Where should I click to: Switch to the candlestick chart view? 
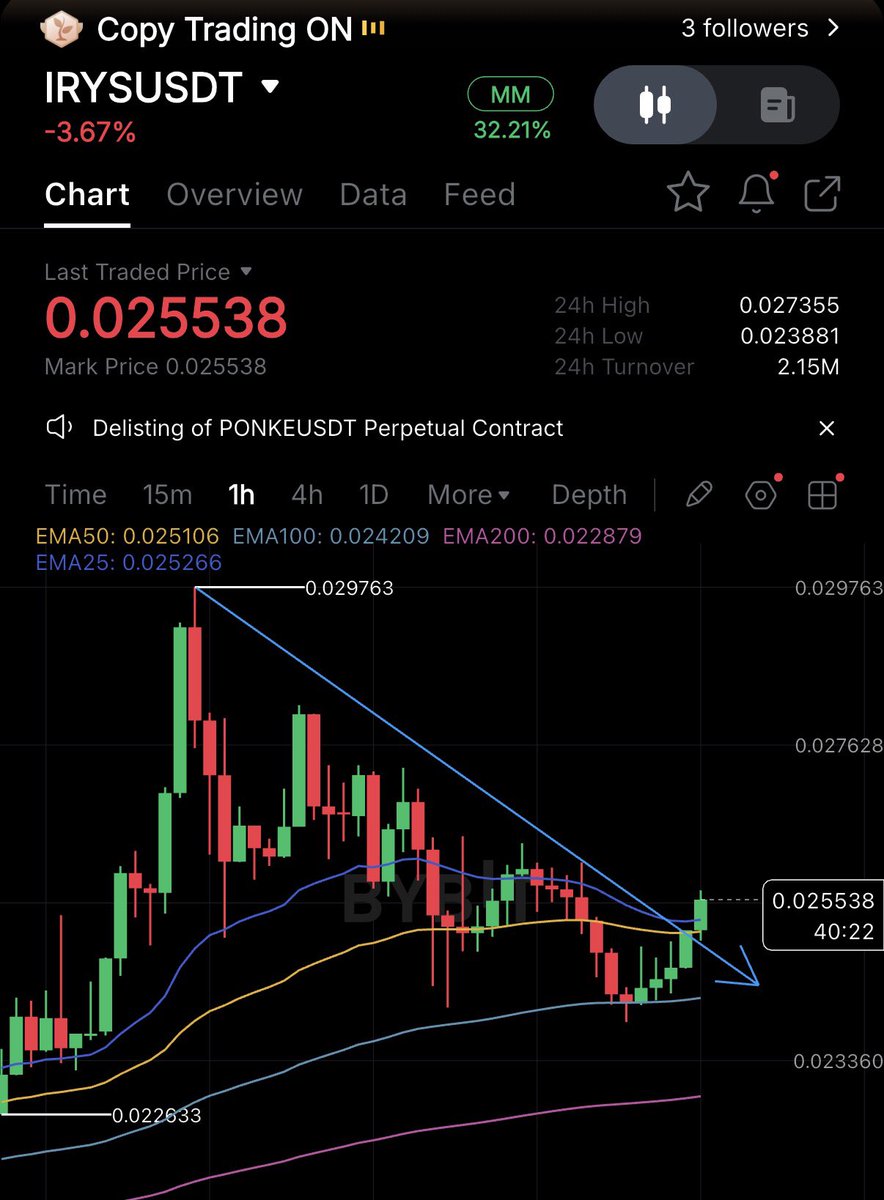pos(656,105)
